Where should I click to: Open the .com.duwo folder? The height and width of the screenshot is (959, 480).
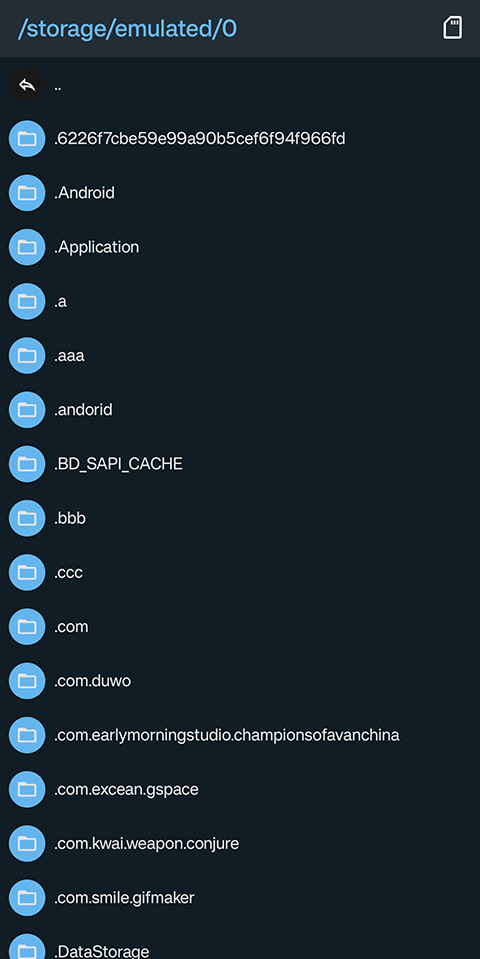click(240, 681)
